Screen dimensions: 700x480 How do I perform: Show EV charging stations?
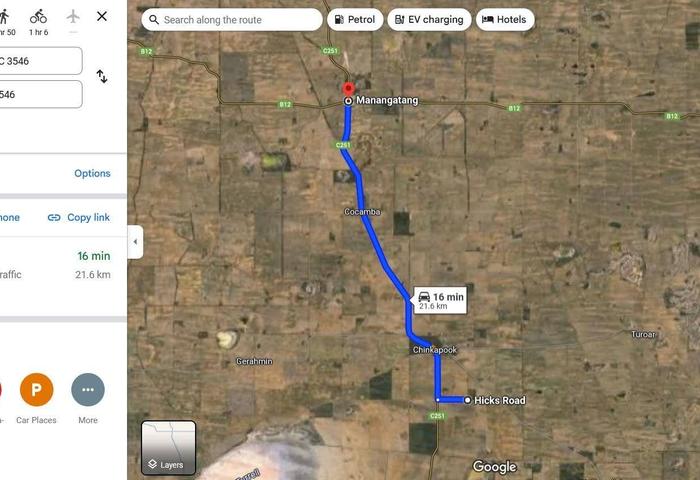[x=429, y=19]
